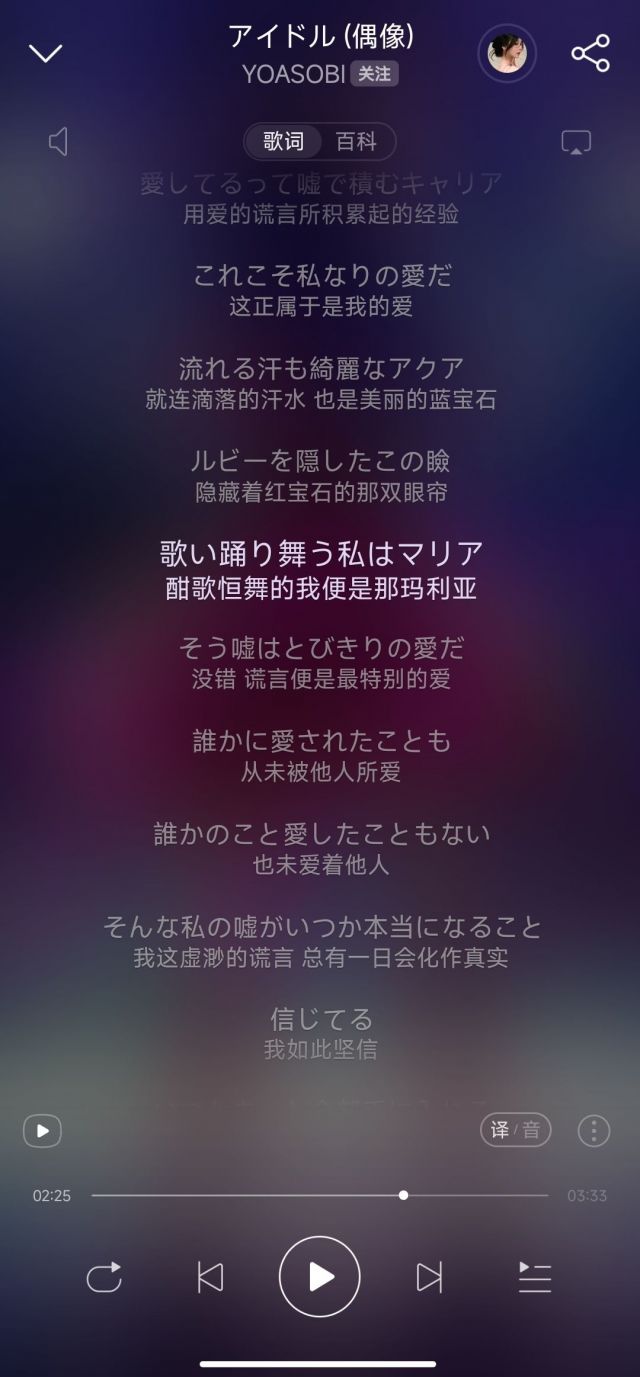This screenshot has height=1377, width=640.
Task: Open the AirPlay casting icon
Action: pos(576,142)
